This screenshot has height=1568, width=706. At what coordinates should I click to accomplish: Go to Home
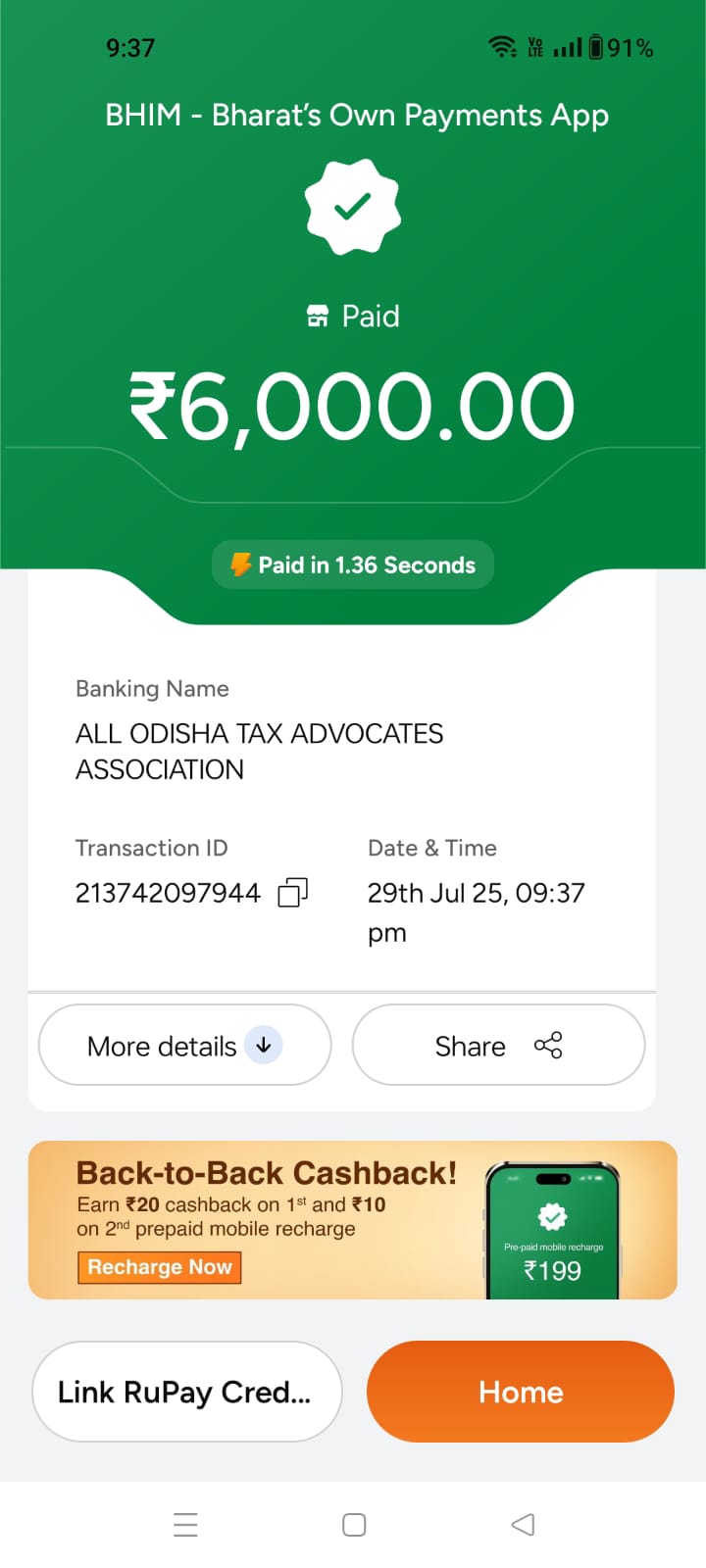point(520,1392)
